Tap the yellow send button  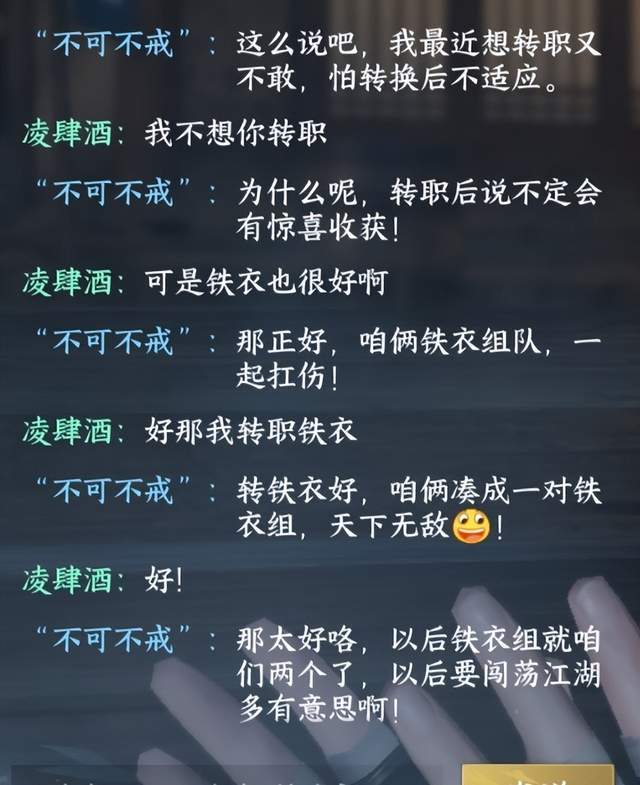(537, 776)
